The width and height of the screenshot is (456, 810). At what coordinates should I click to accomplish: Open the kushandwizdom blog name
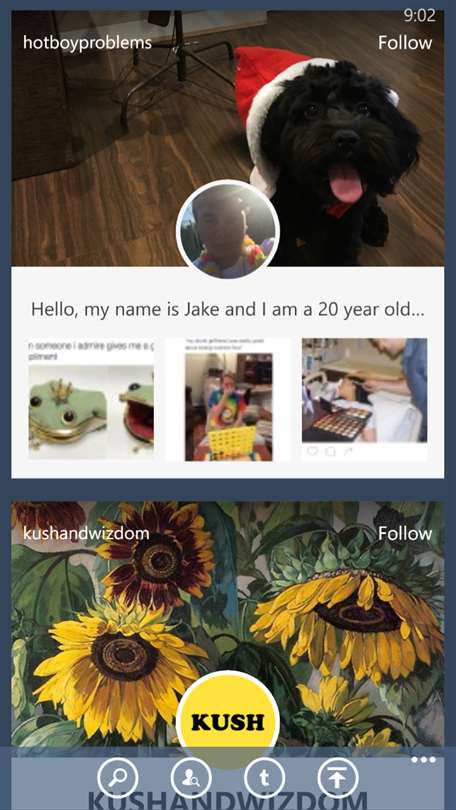pos(86,533)
